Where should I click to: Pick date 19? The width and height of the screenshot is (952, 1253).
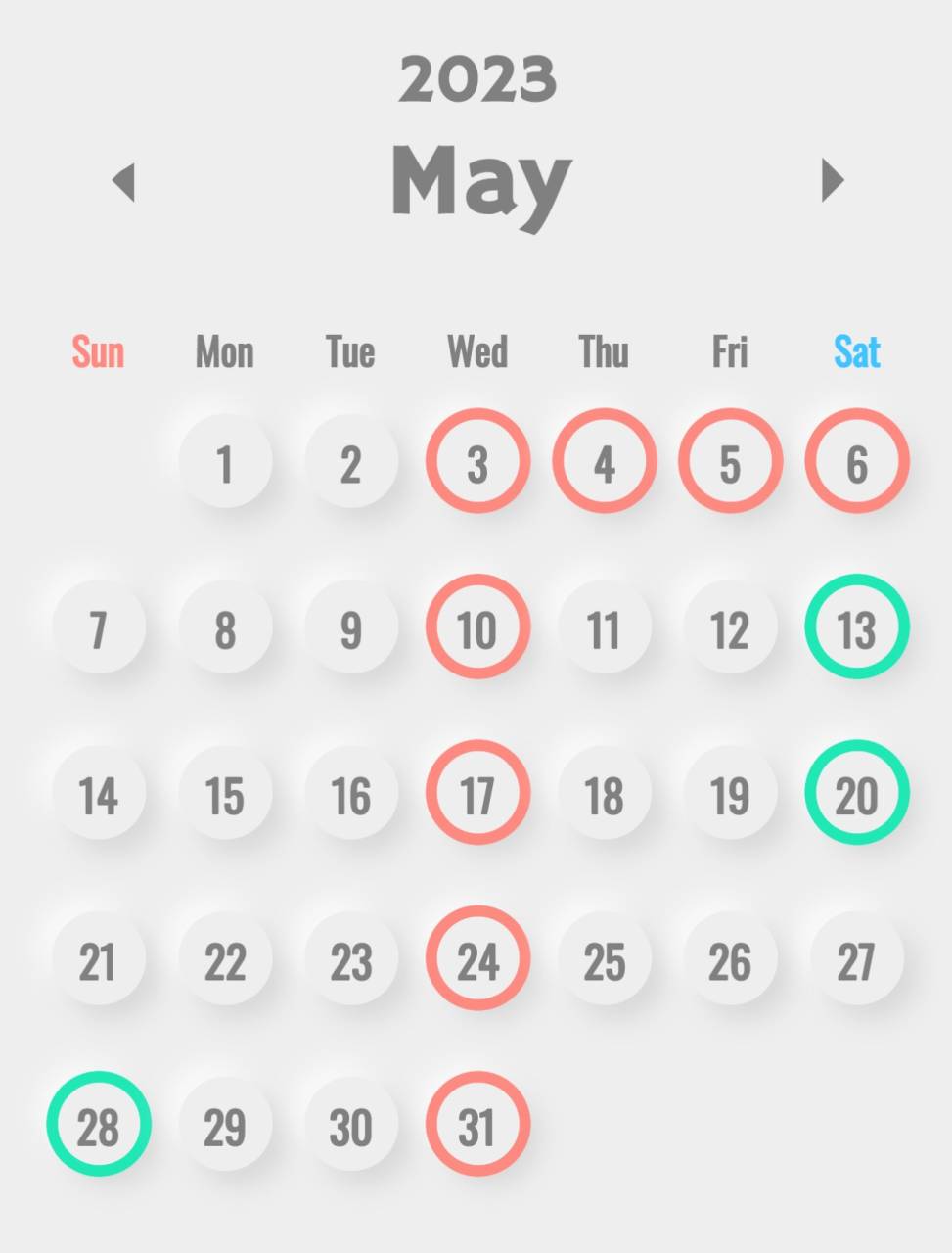pos(730,794)
